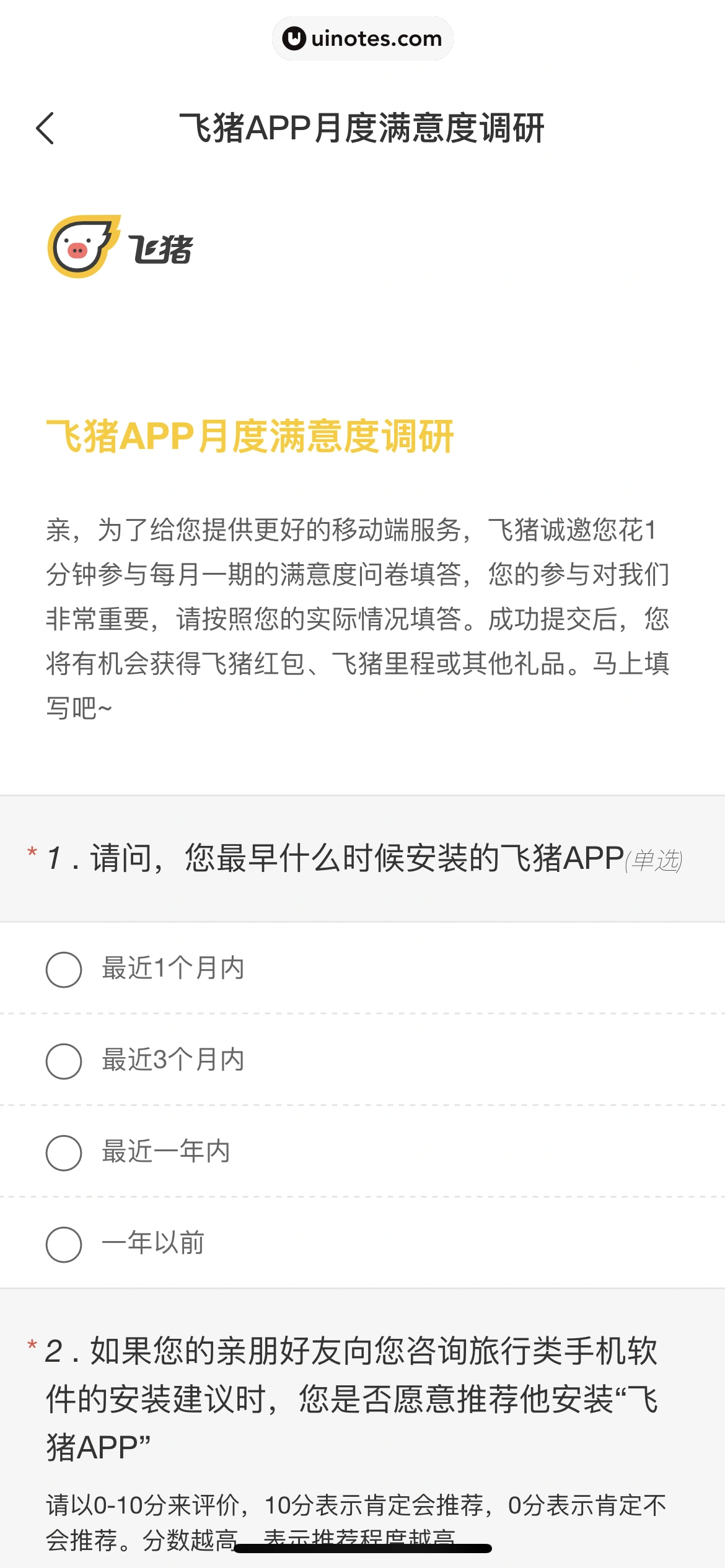Viewport: 725px width, 1568px height.
Task: Select 一年以前 as the answer
Action: pos(64,1244)
